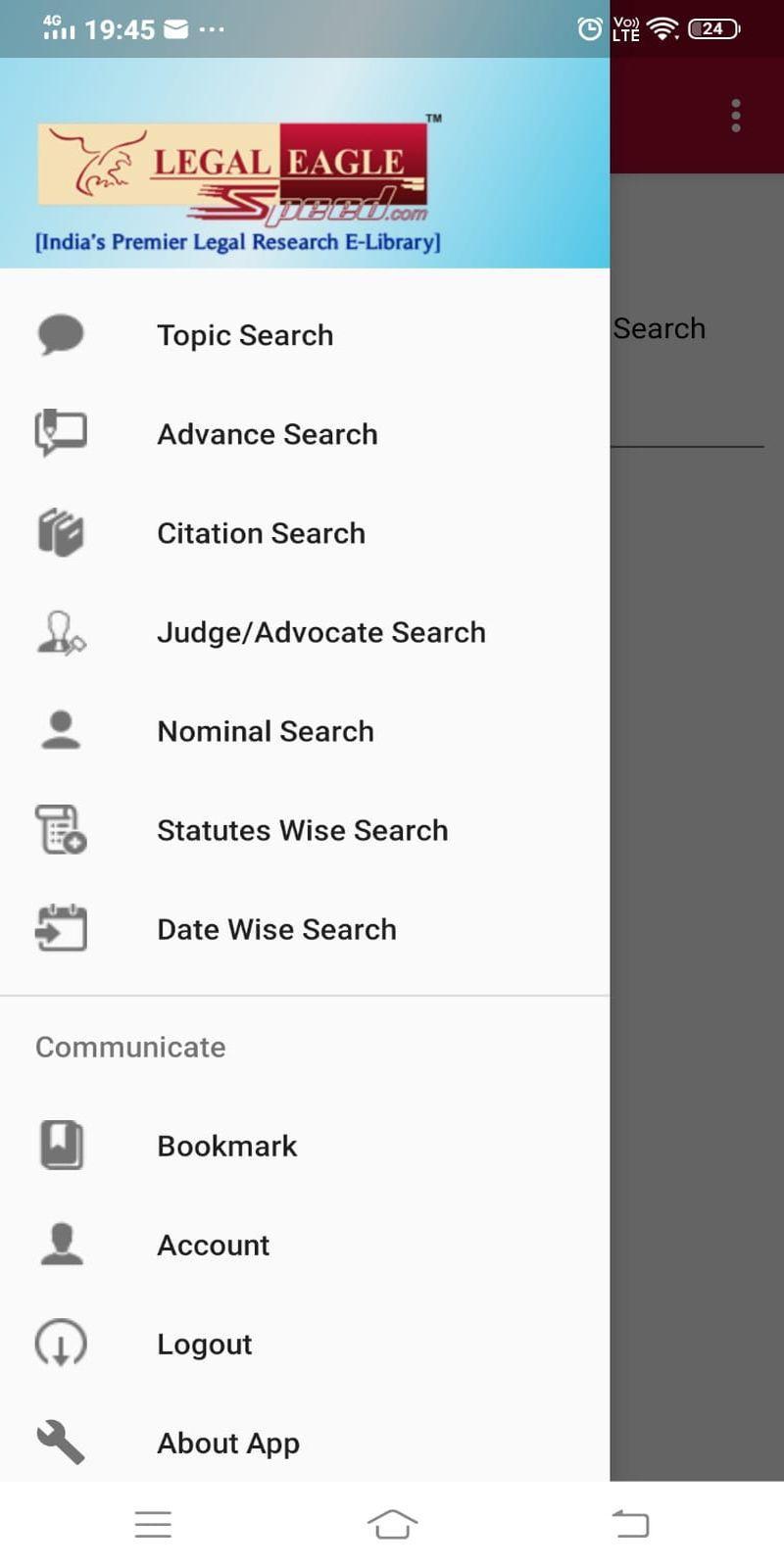Go to Citation Search
The image size is (784, 1568).
(x=261, y=533)
